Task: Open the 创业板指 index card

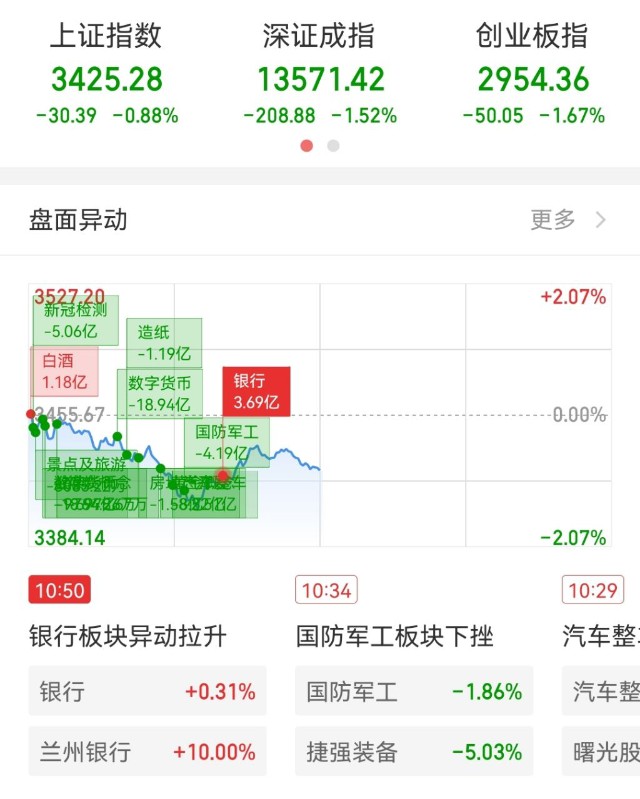Action: [x=533, y=73]
